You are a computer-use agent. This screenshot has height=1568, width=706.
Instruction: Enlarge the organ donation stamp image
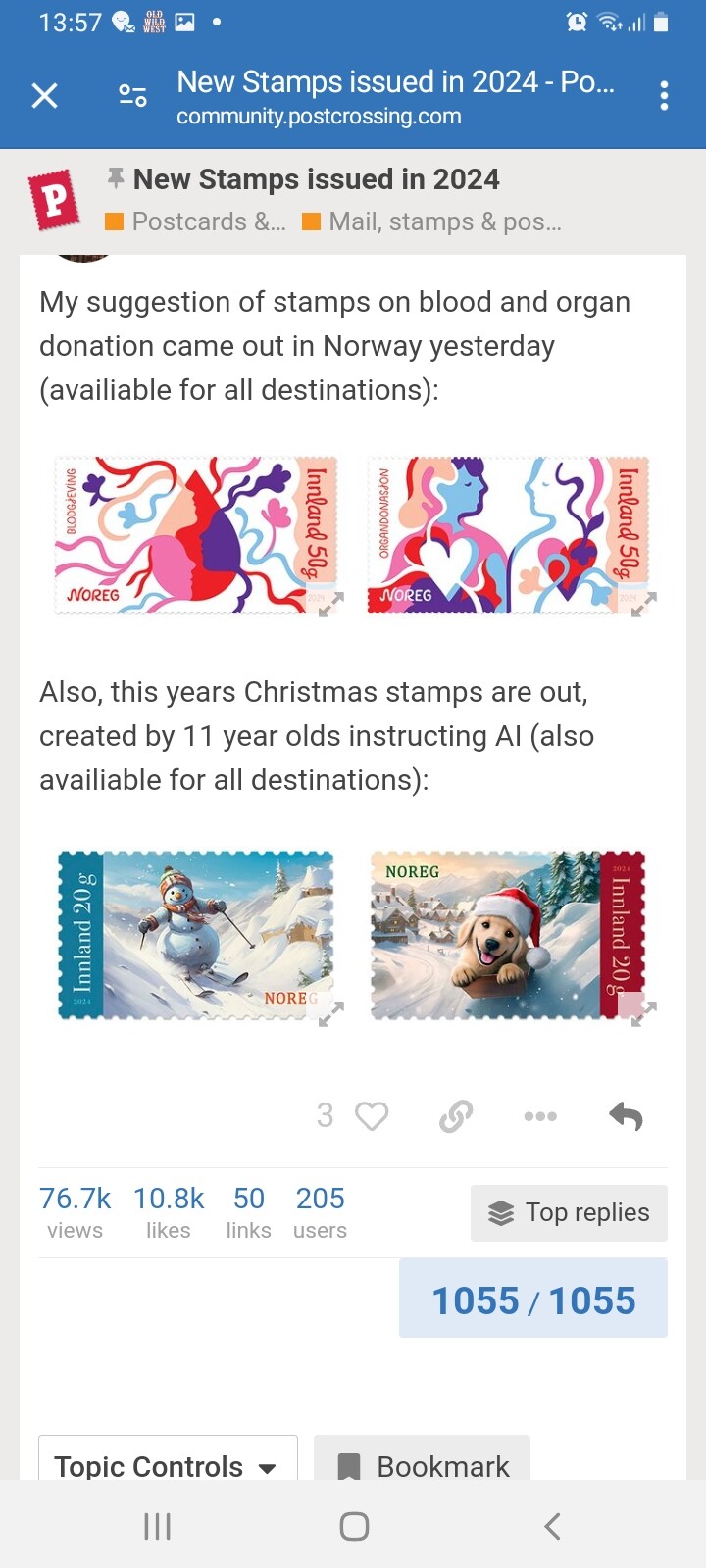[x=508, y=535]
